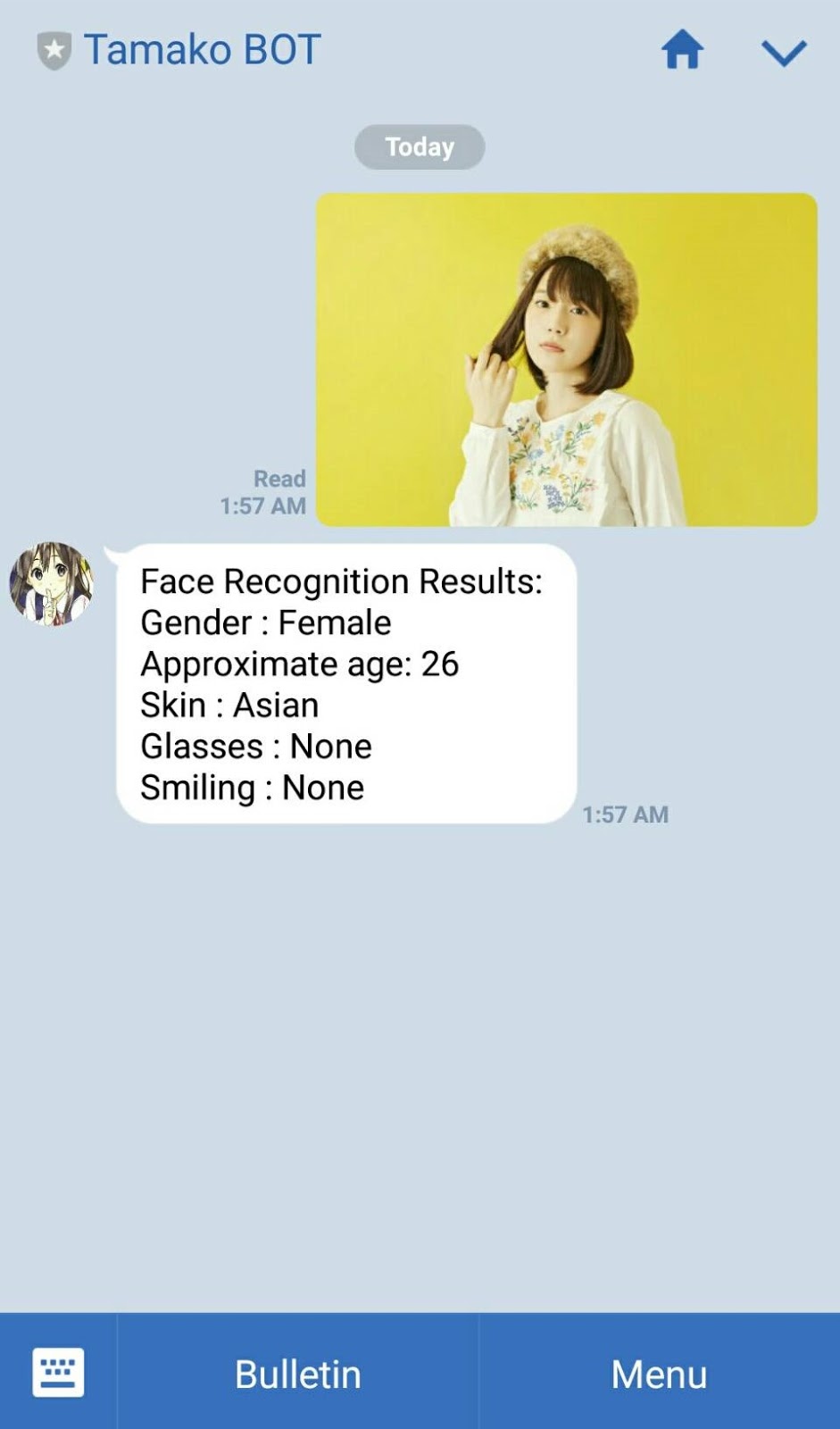The image size is (840, 1429).
Task: Open the Bulletin menu
Action: click(x=297, y=1374)
